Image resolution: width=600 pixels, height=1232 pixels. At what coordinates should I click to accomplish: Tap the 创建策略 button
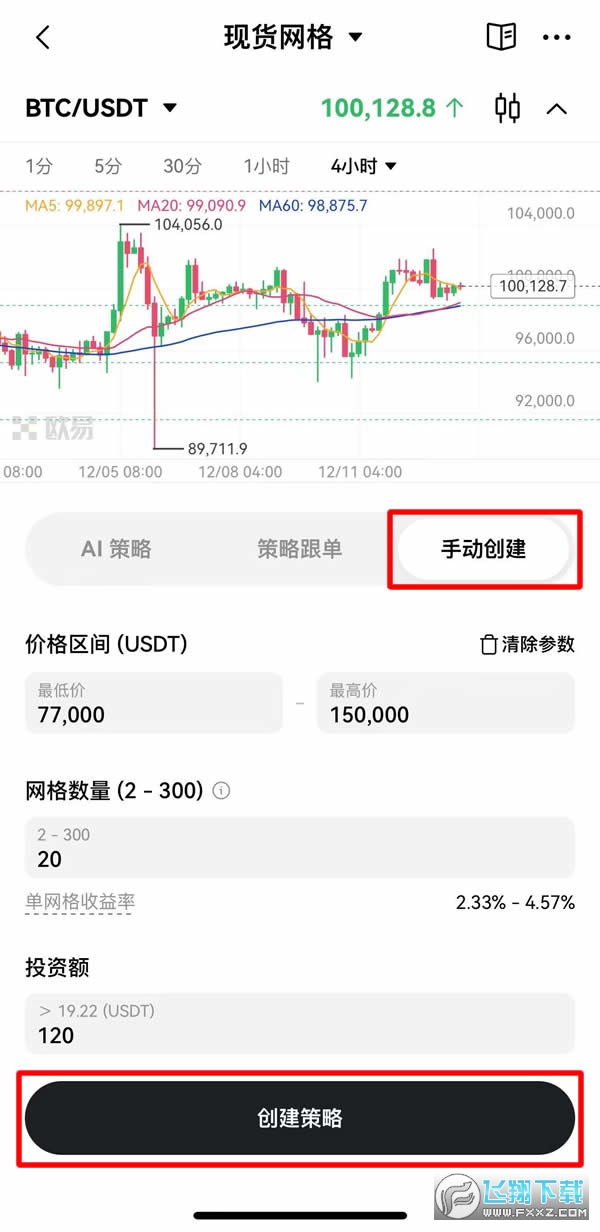tap(299, 1118)
